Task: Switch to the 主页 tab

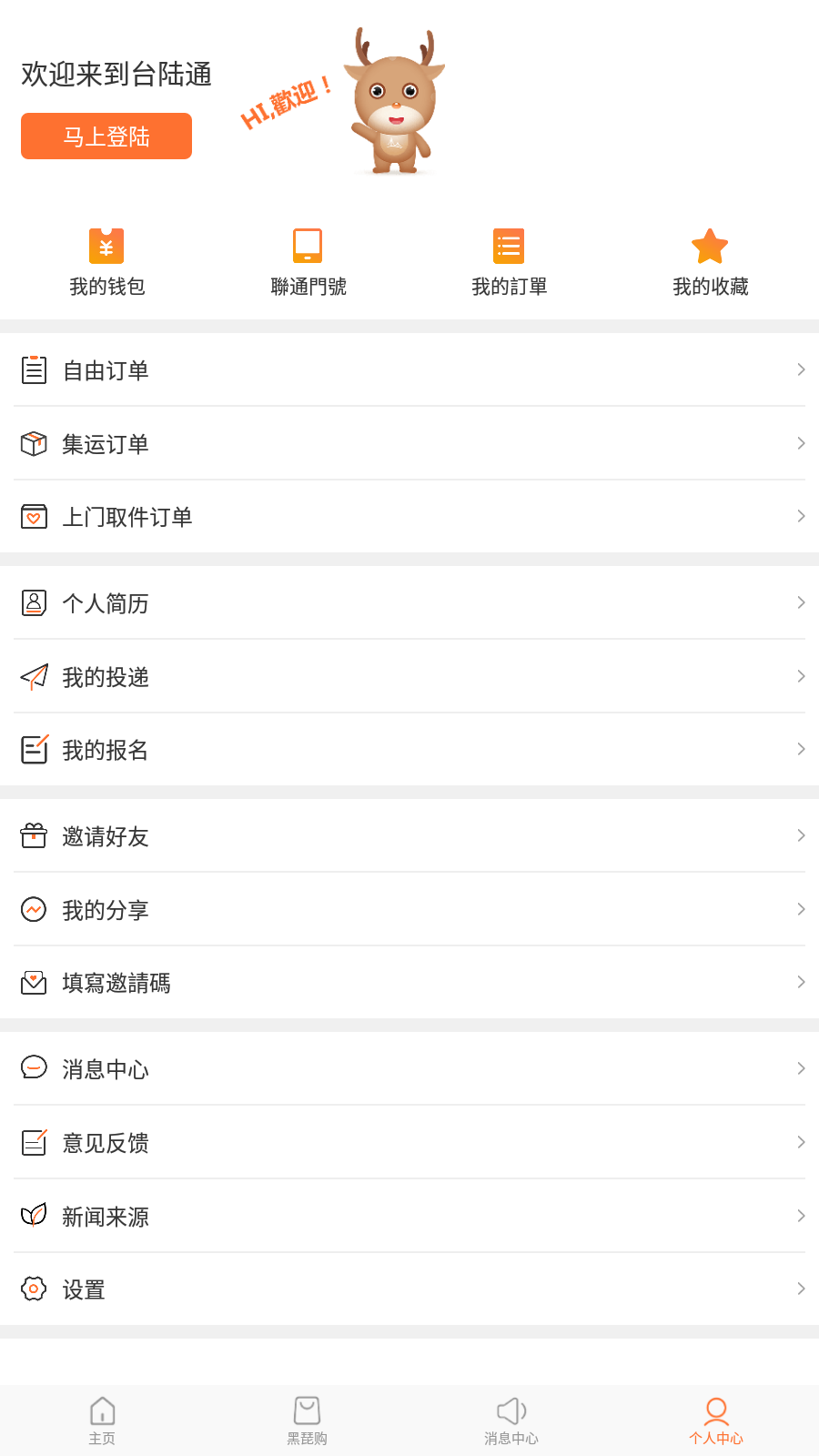Action: [102, 1420]
